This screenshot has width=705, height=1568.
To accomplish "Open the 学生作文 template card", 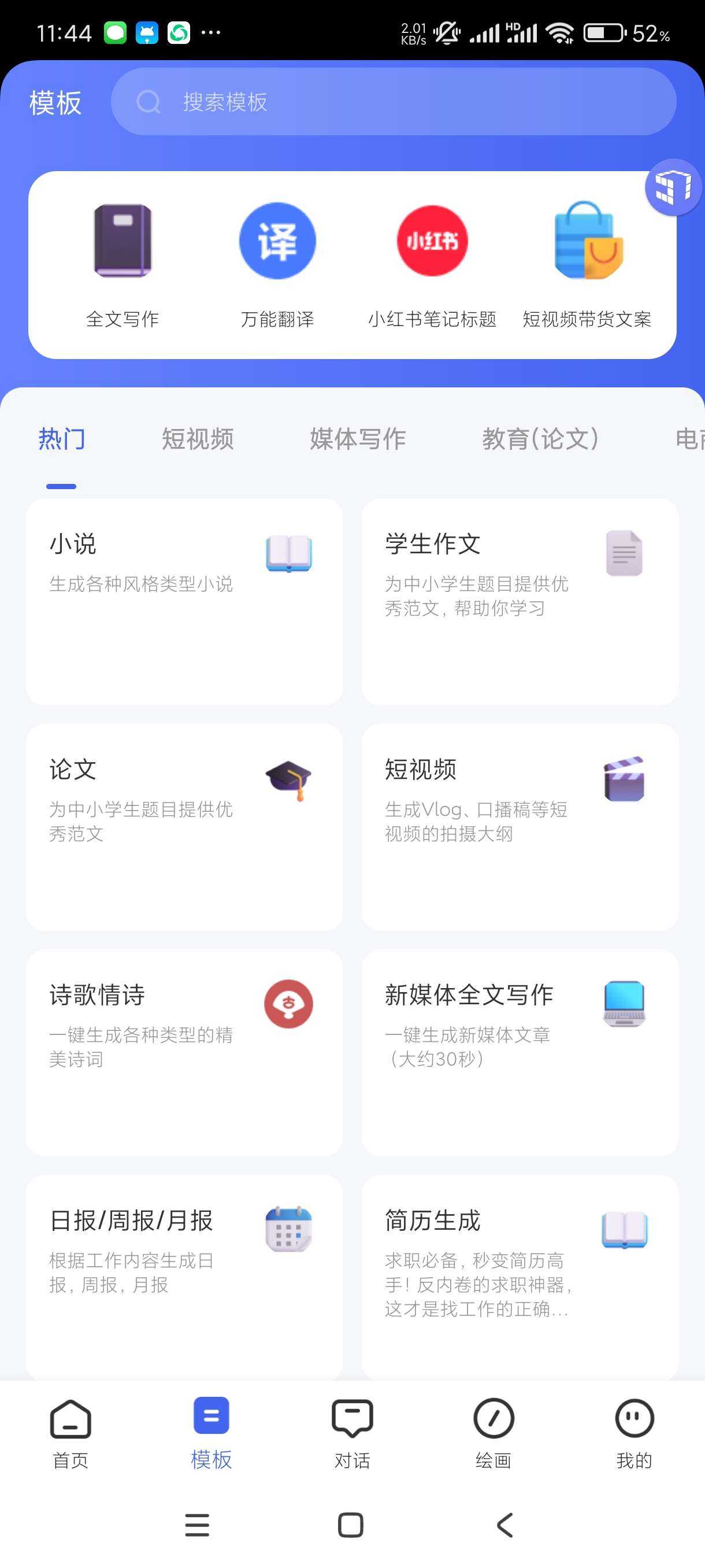I will coord(520,602).
